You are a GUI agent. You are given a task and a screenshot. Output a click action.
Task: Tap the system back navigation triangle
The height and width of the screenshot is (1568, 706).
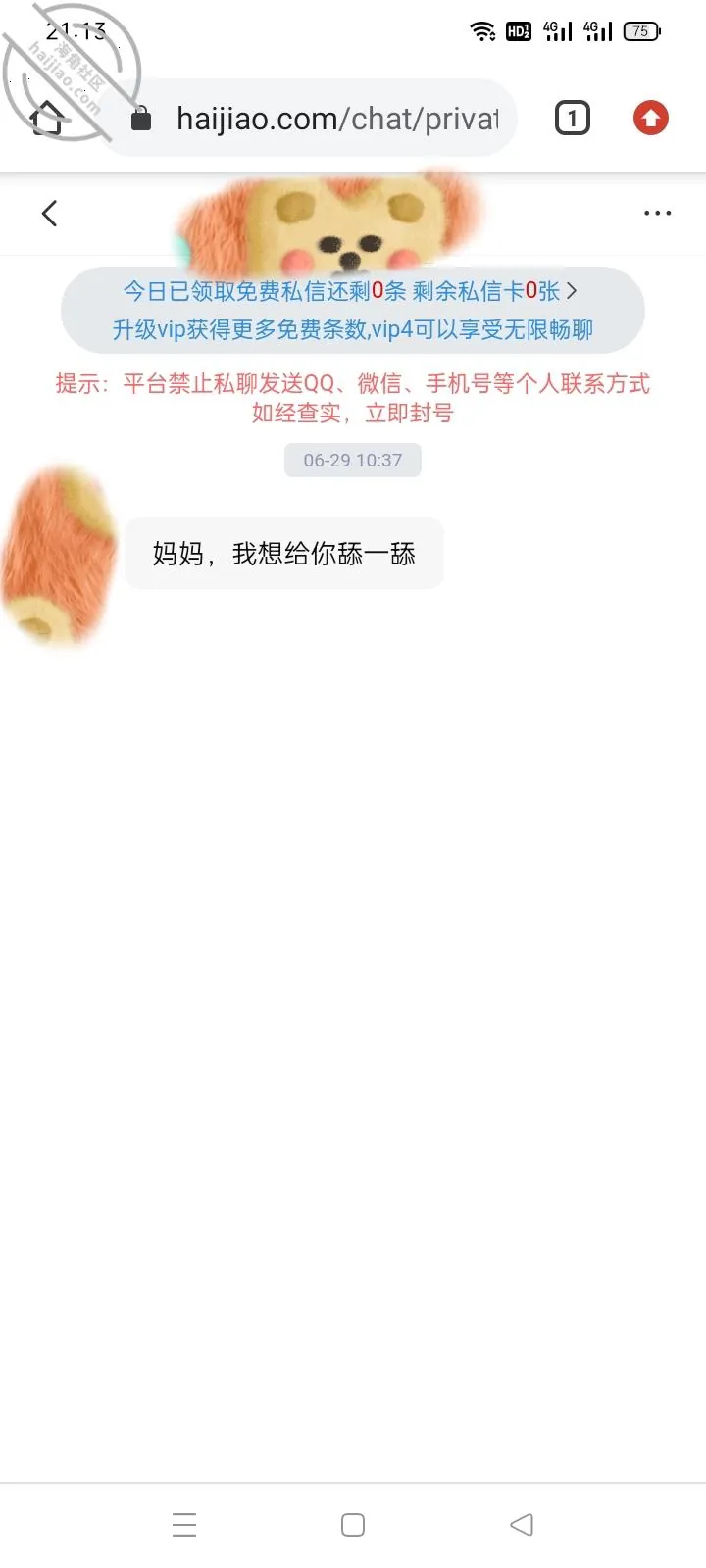coord(522,1525)
